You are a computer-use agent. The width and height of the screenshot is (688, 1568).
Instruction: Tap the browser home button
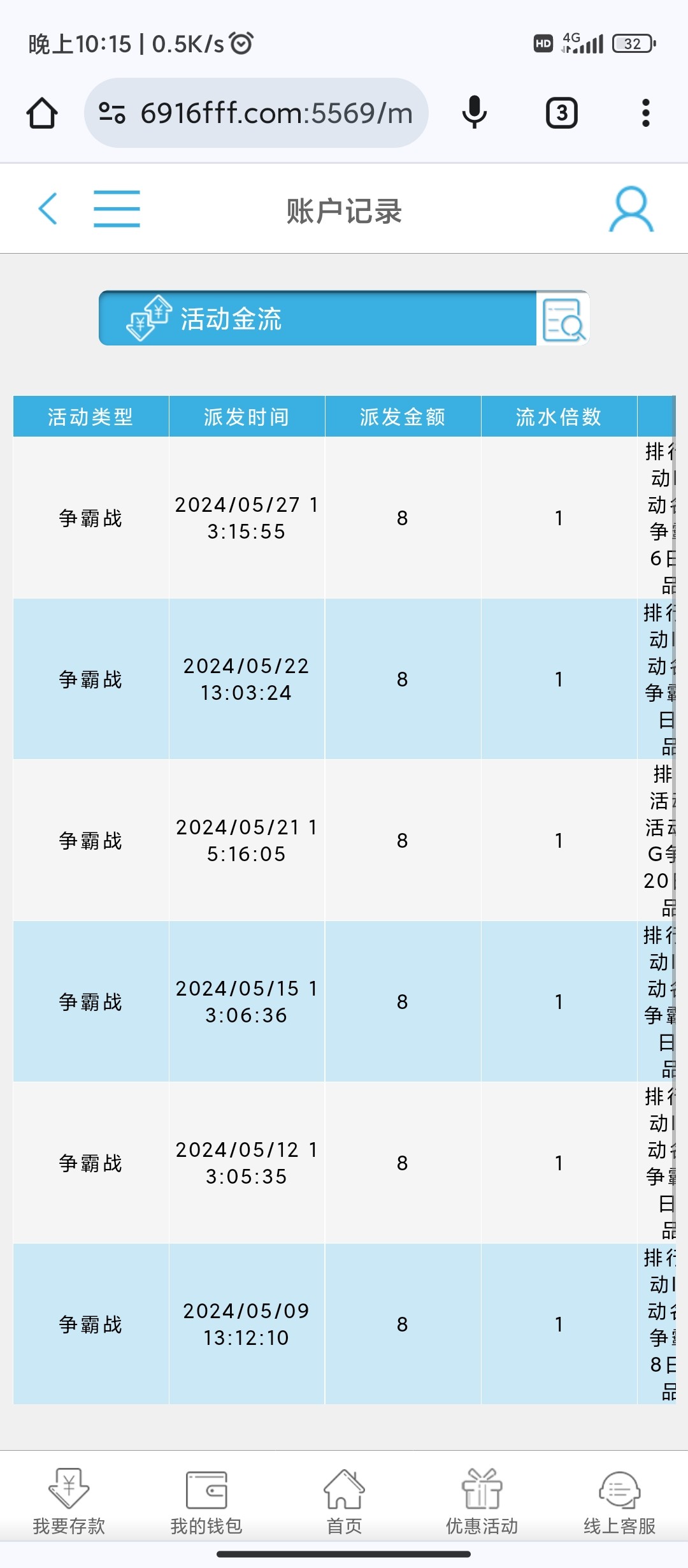[x=42, y=113]
